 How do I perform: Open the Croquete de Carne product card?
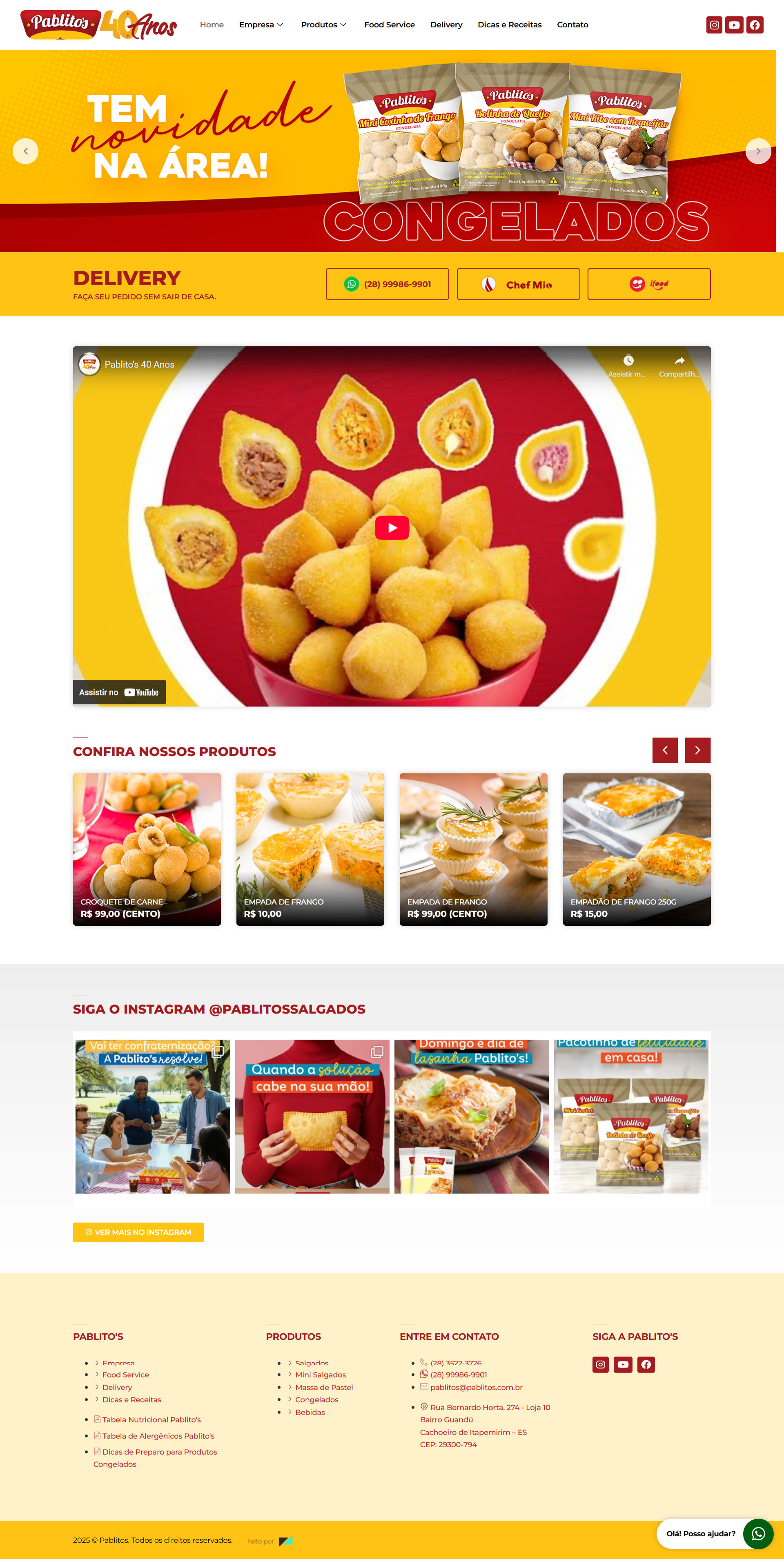(x=147, y=849)
